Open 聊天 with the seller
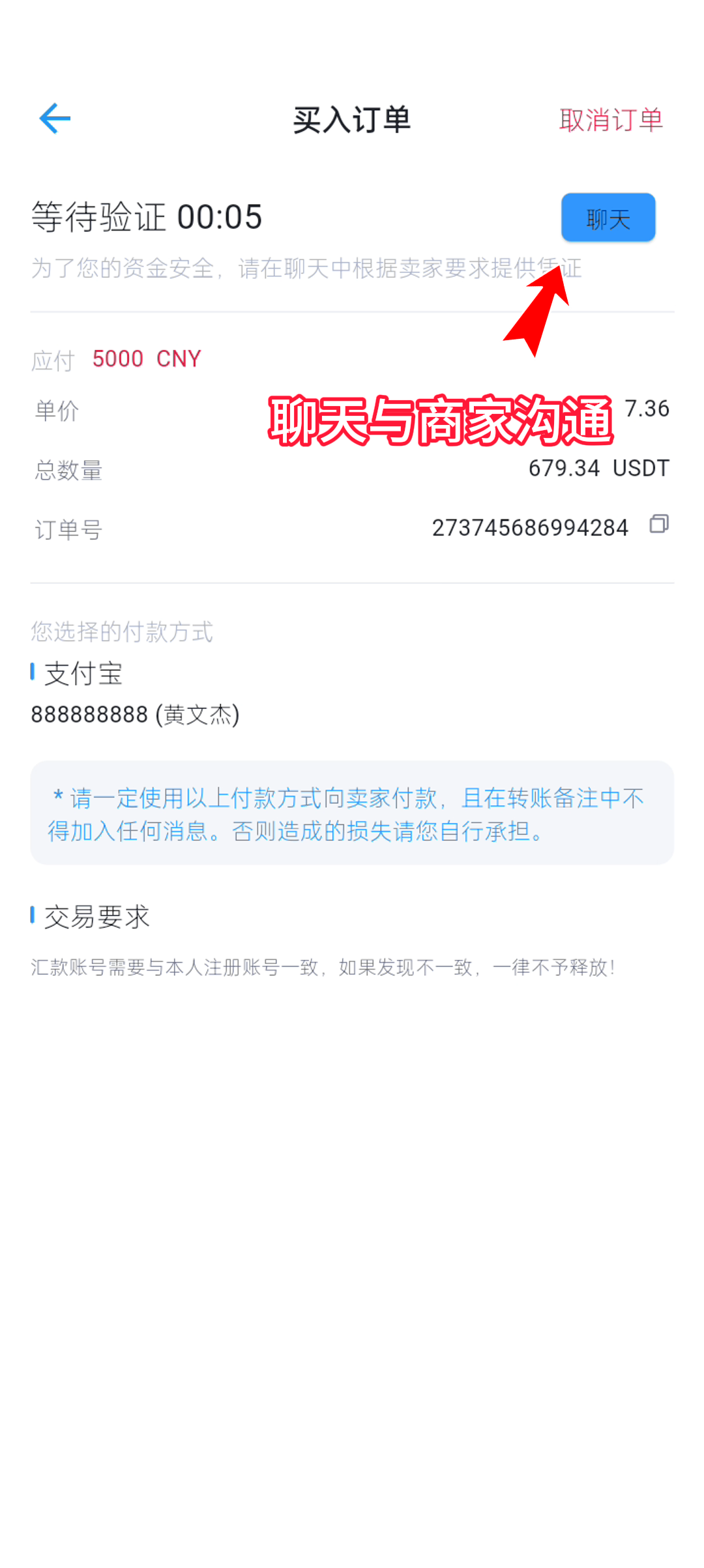Viewport: 704px width, 1568px height. pos(608,218)
